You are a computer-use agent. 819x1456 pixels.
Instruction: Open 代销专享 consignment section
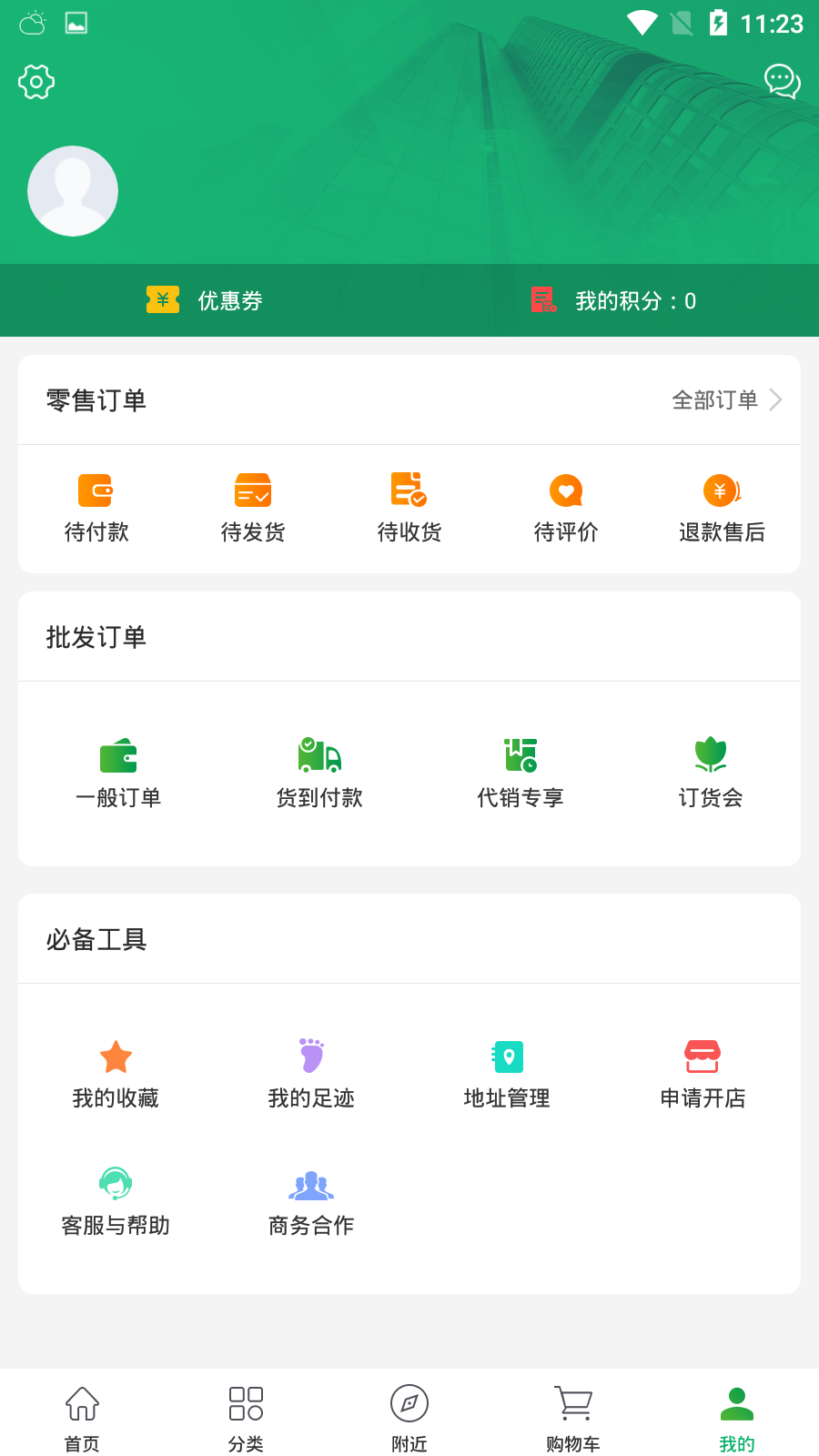[x=521, y=773]
